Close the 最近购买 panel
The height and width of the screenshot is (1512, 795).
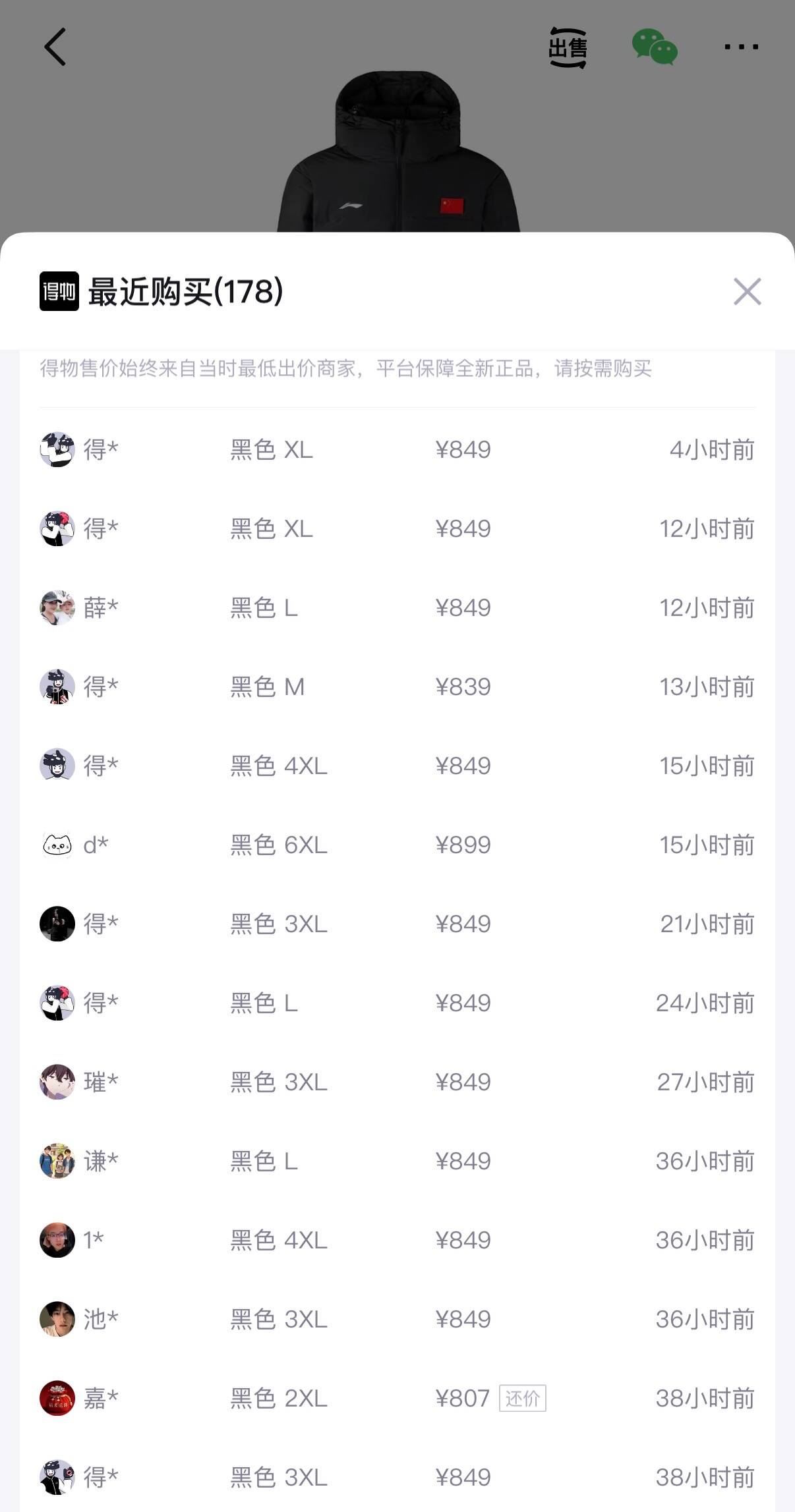coord(747,291)
